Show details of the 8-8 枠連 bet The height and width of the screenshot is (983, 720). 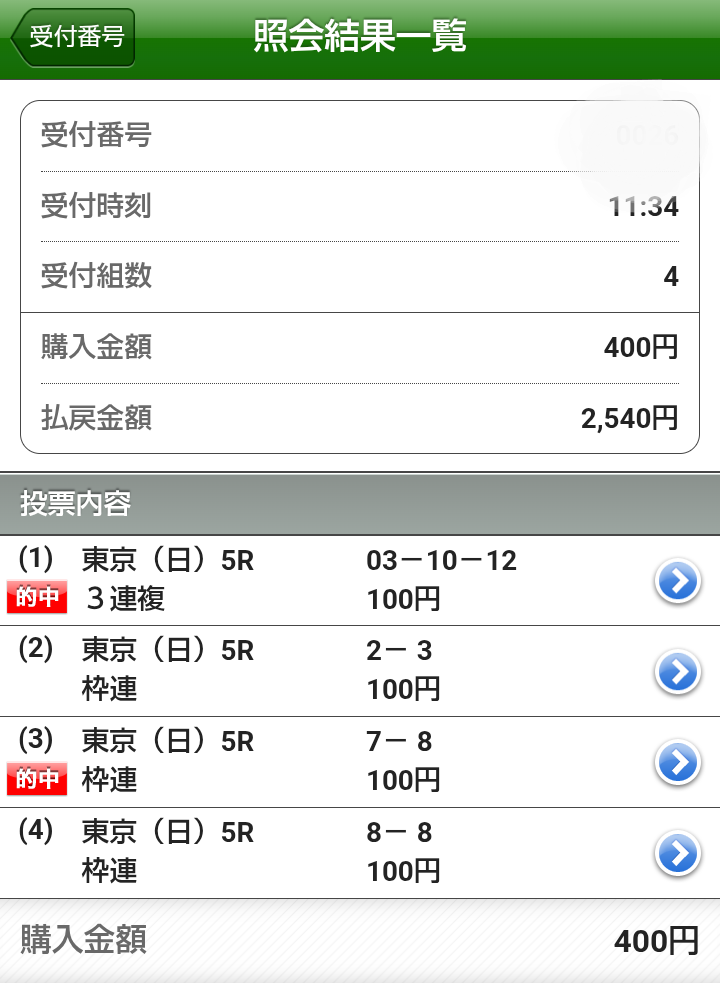677,853
